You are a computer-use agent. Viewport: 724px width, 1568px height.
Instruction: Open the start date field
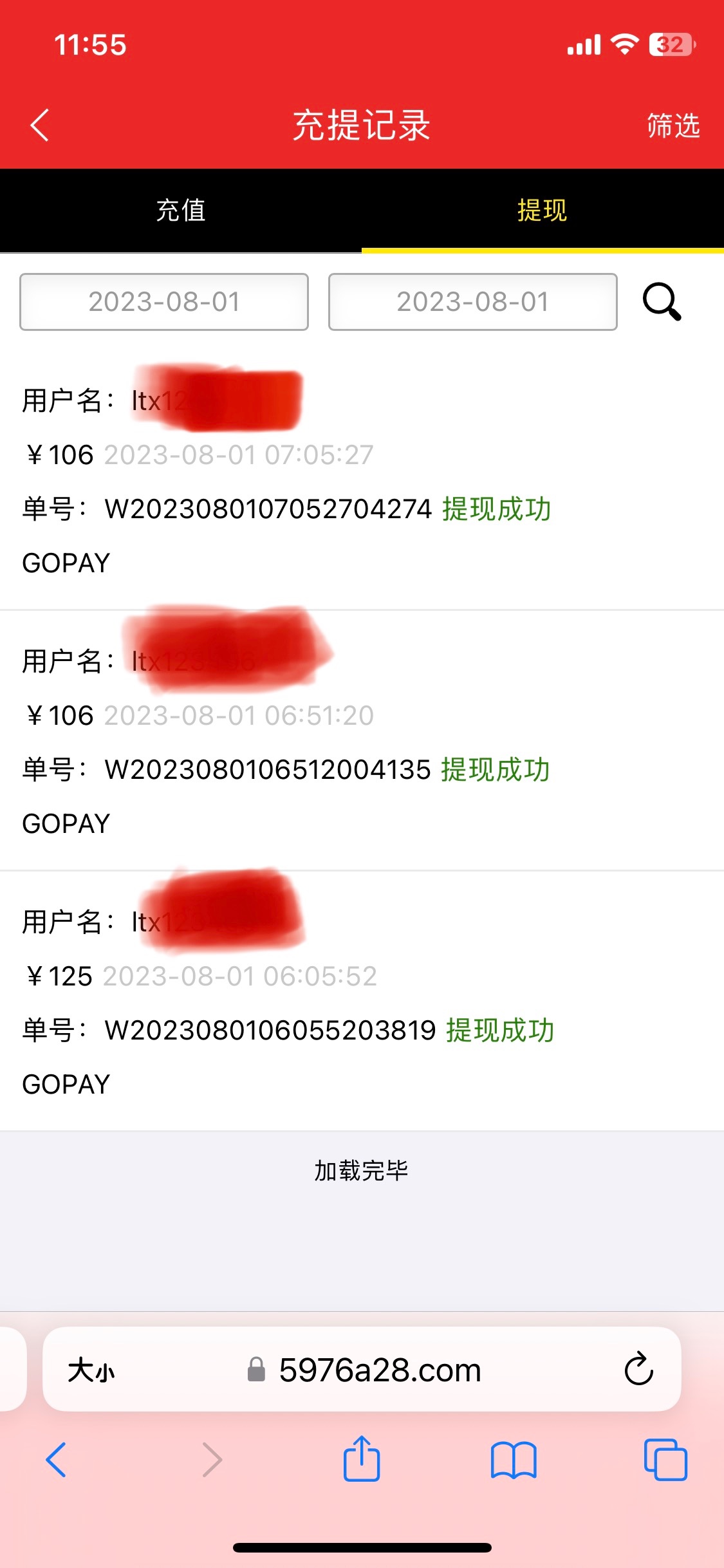pyautogui.click(x=164, y=302)
